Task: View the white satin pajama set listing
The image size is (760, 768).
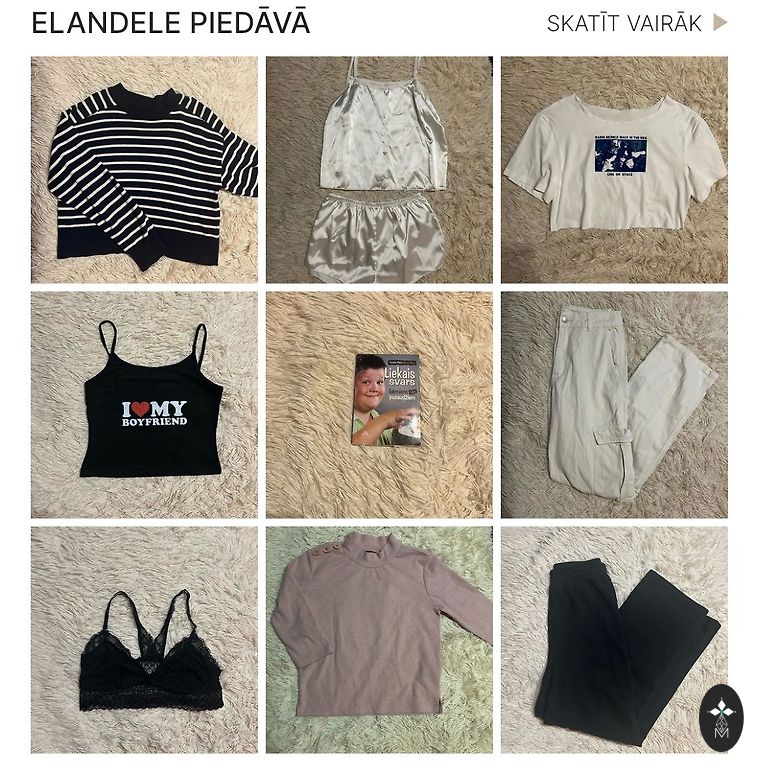Action: (x=379, y=170)
